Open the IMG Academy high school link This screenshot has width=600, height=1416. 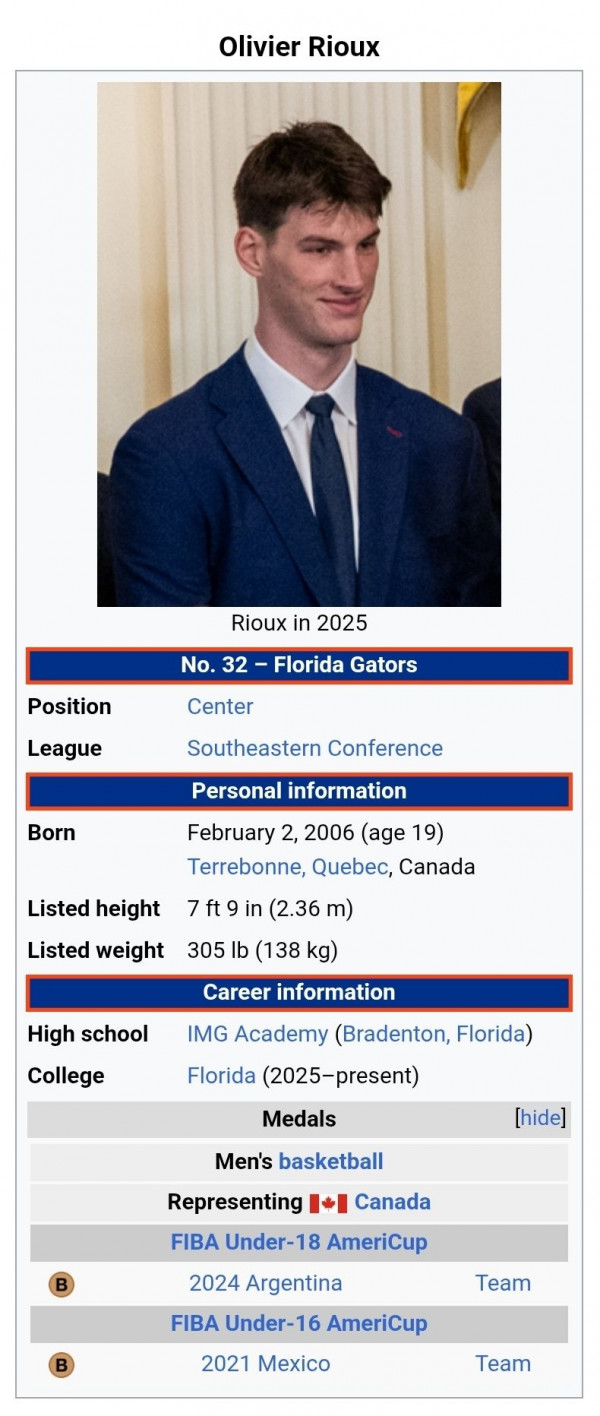pyautogui.click(x=257, y=1034)
